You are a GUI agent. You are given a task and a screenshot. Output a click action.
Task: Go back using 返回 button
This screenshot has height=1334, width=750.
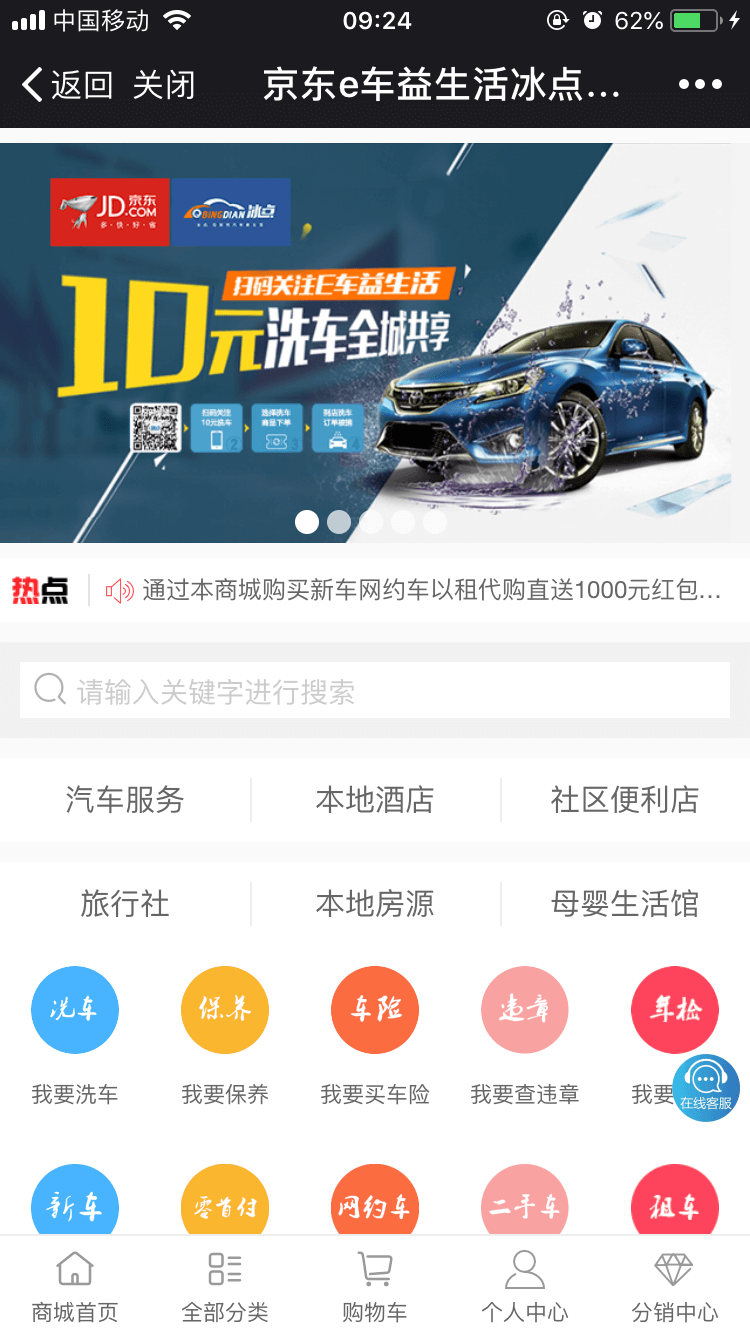(x=68, y=85)
